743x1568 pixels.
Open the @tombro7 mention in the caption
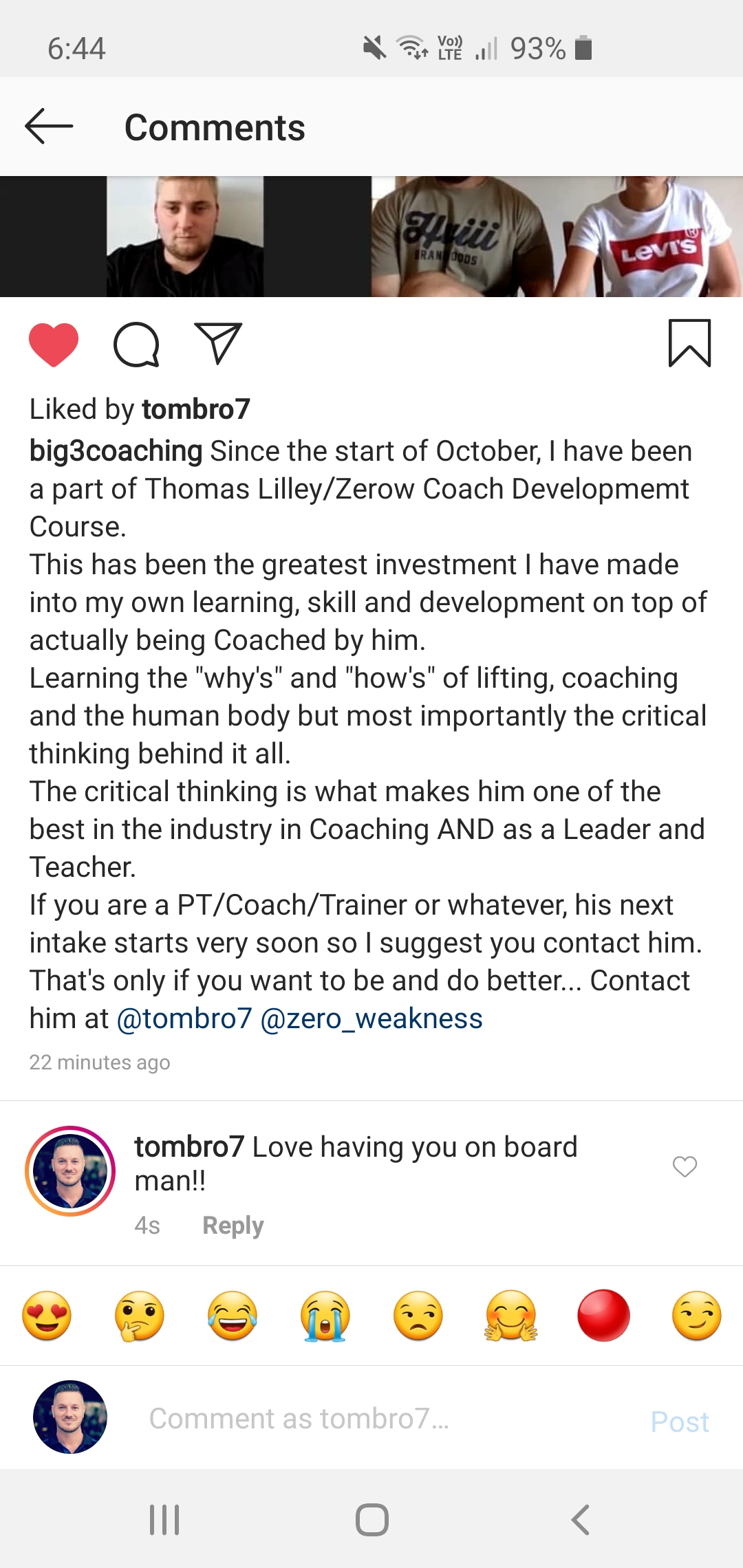pyautogui.click(x=184, y=1019)
